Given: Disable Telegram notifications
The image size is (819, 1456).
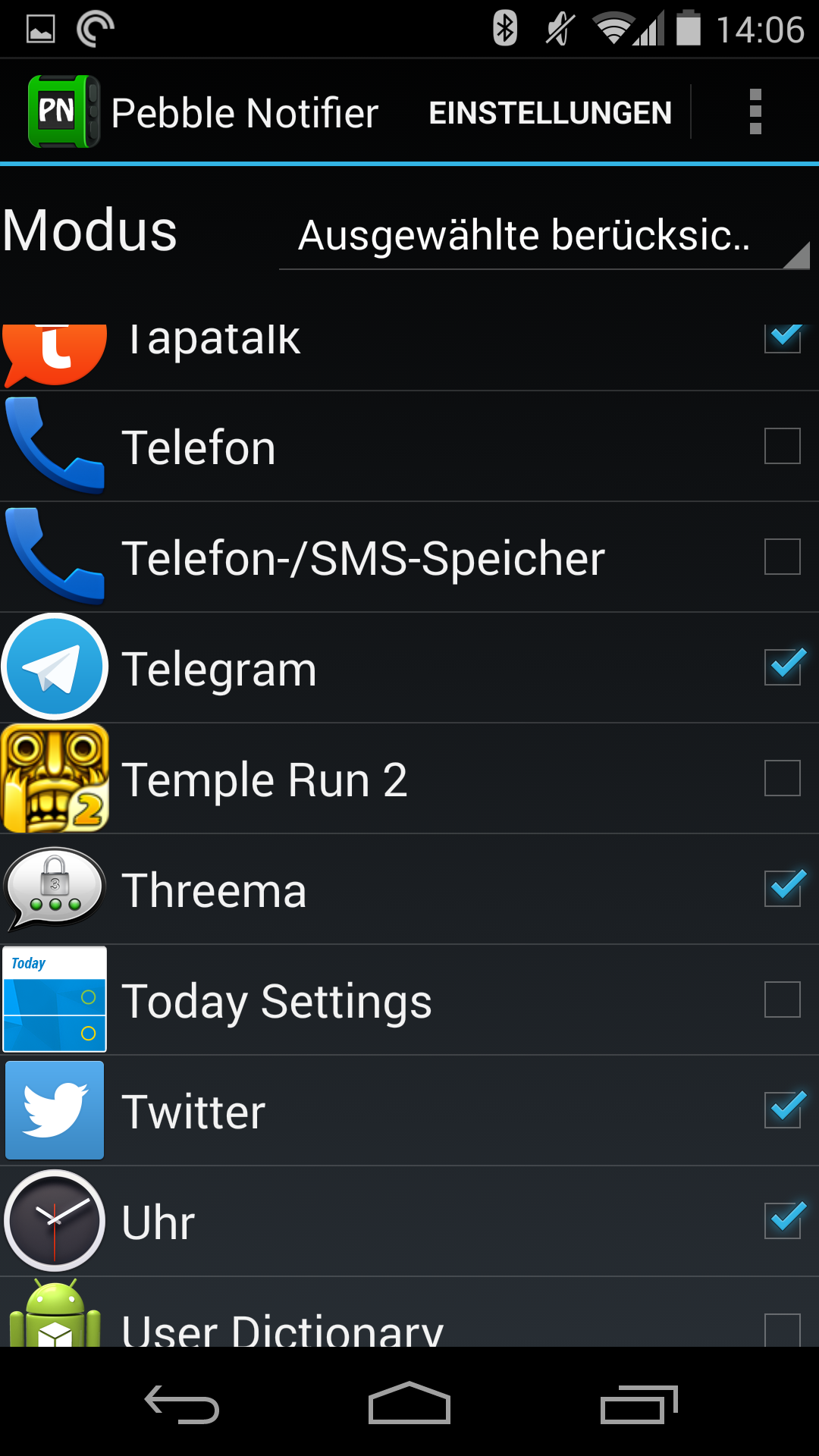Looking at the screenshot, I should point(782,667).
